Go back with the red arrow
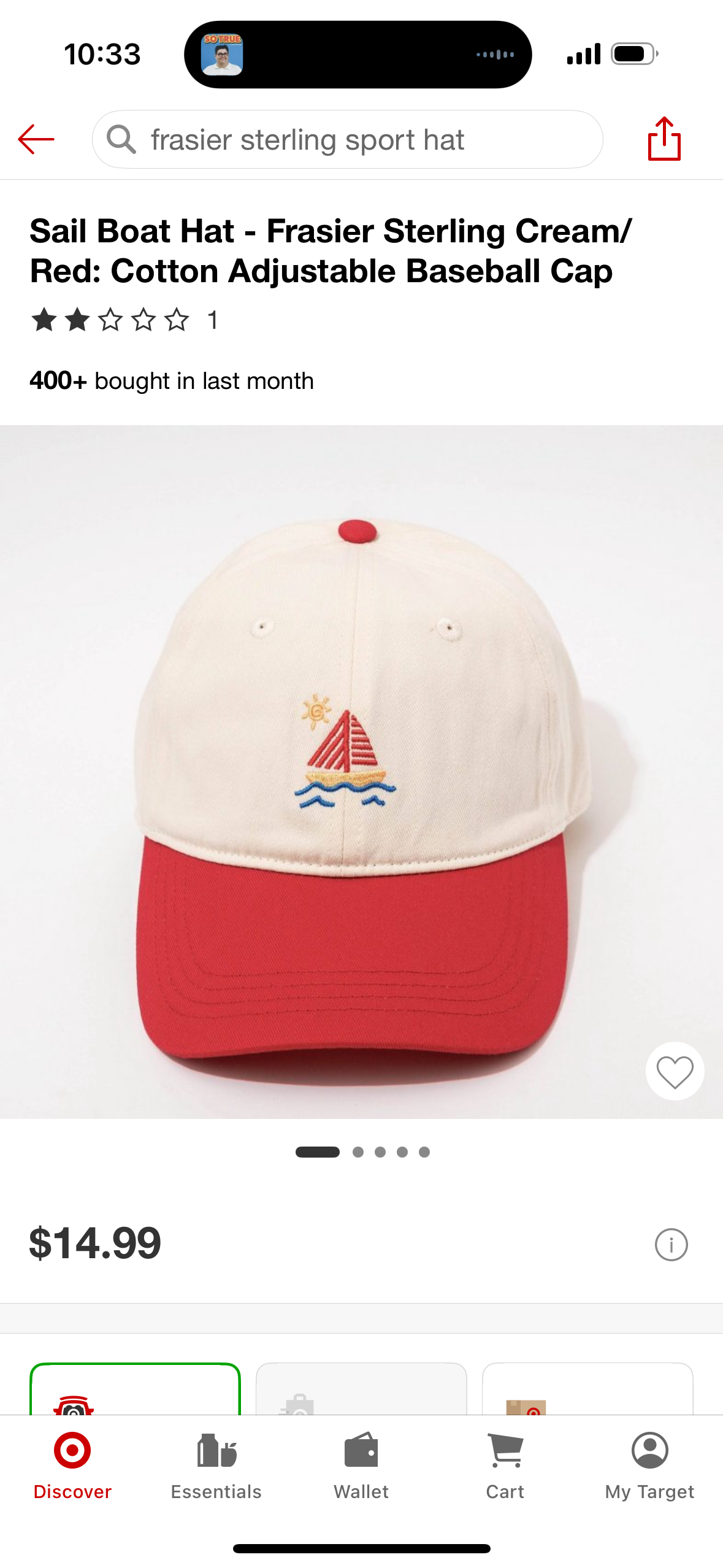723x1568 pixels. (36, 139)
